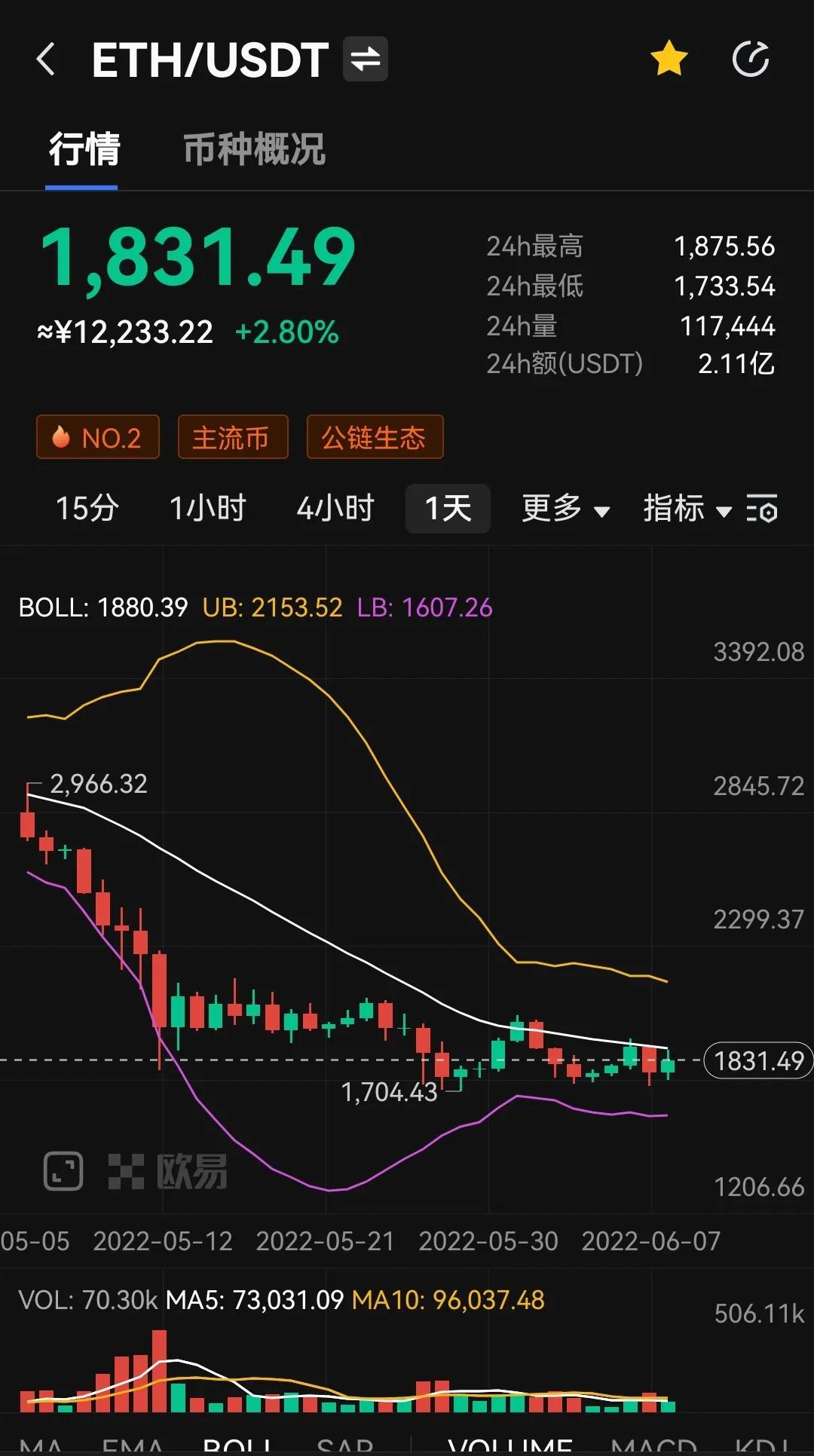
Task: Open the NO.2 hot ranking chip
Action: click(98, 437)
